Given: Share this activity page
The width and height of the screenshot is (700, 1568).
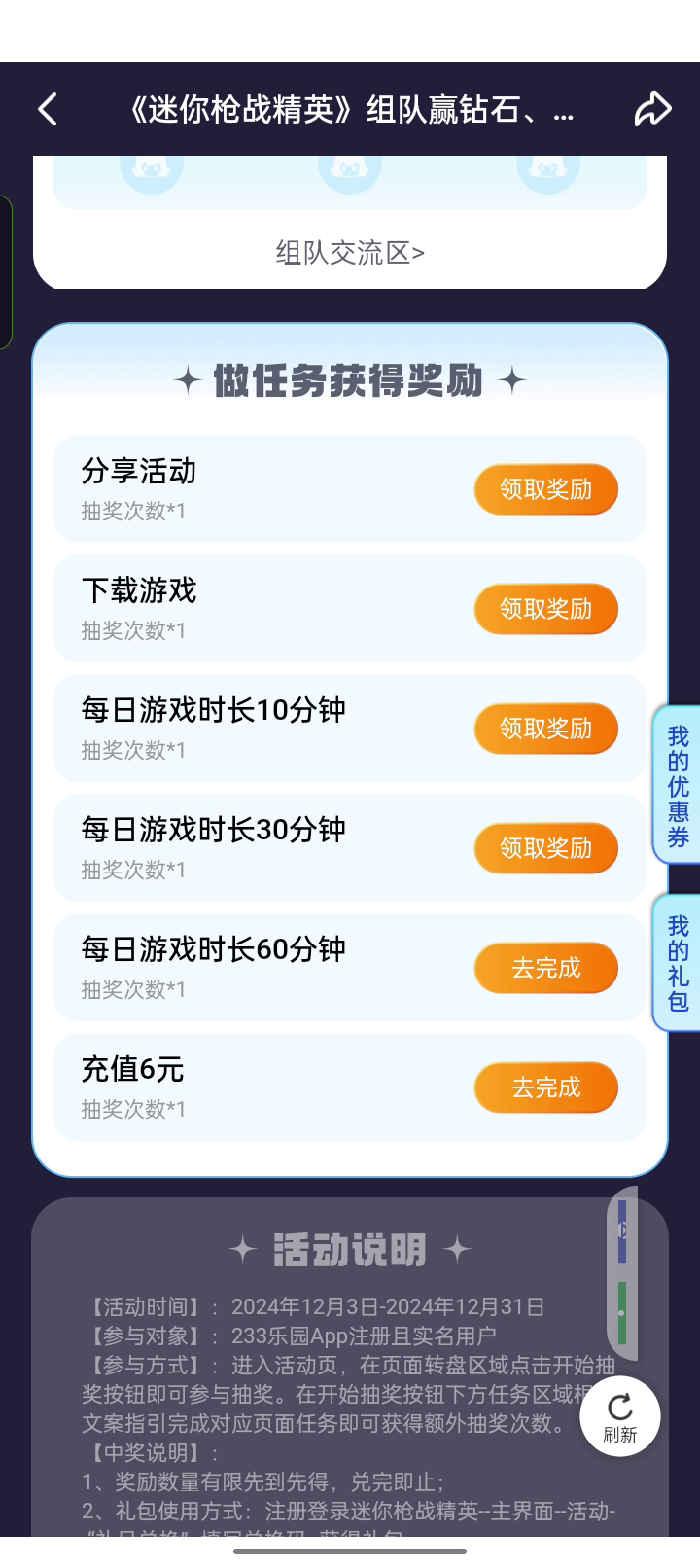Looking at the screenshot, I should point(652,109).
